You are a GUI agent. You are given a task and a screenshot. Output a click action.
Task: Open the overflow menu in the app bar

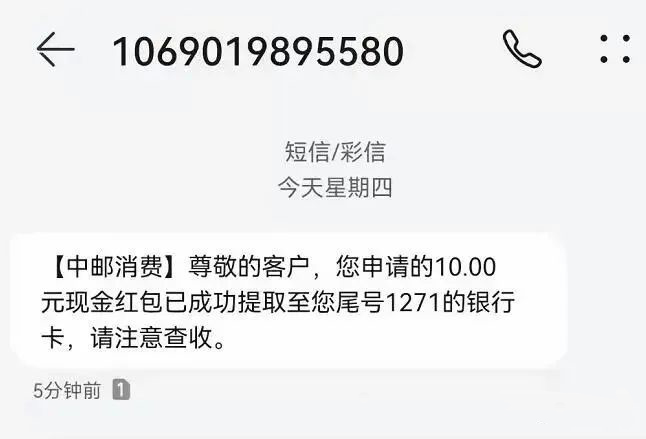point(615,49)
